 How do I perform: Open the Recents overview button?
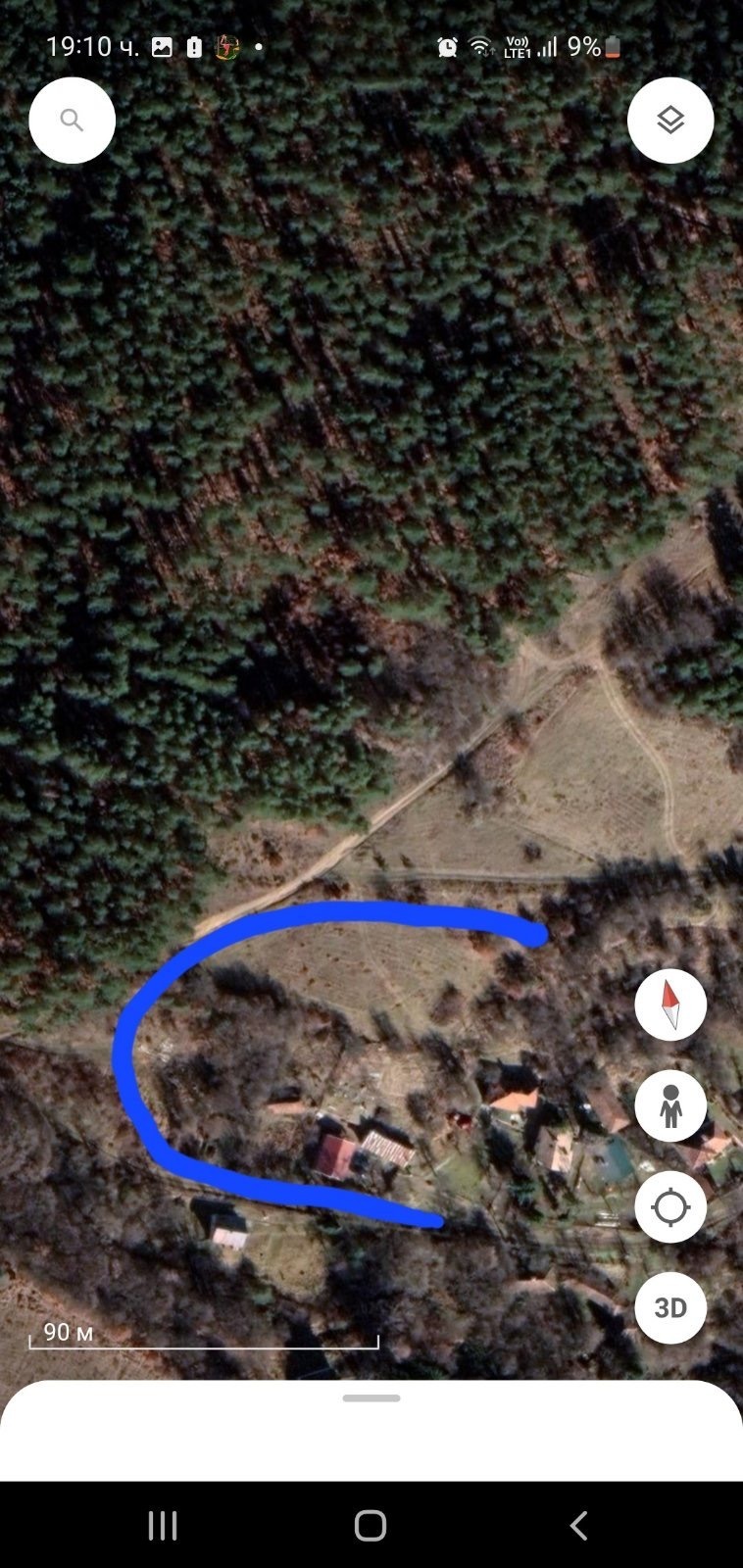(161, 1525)
